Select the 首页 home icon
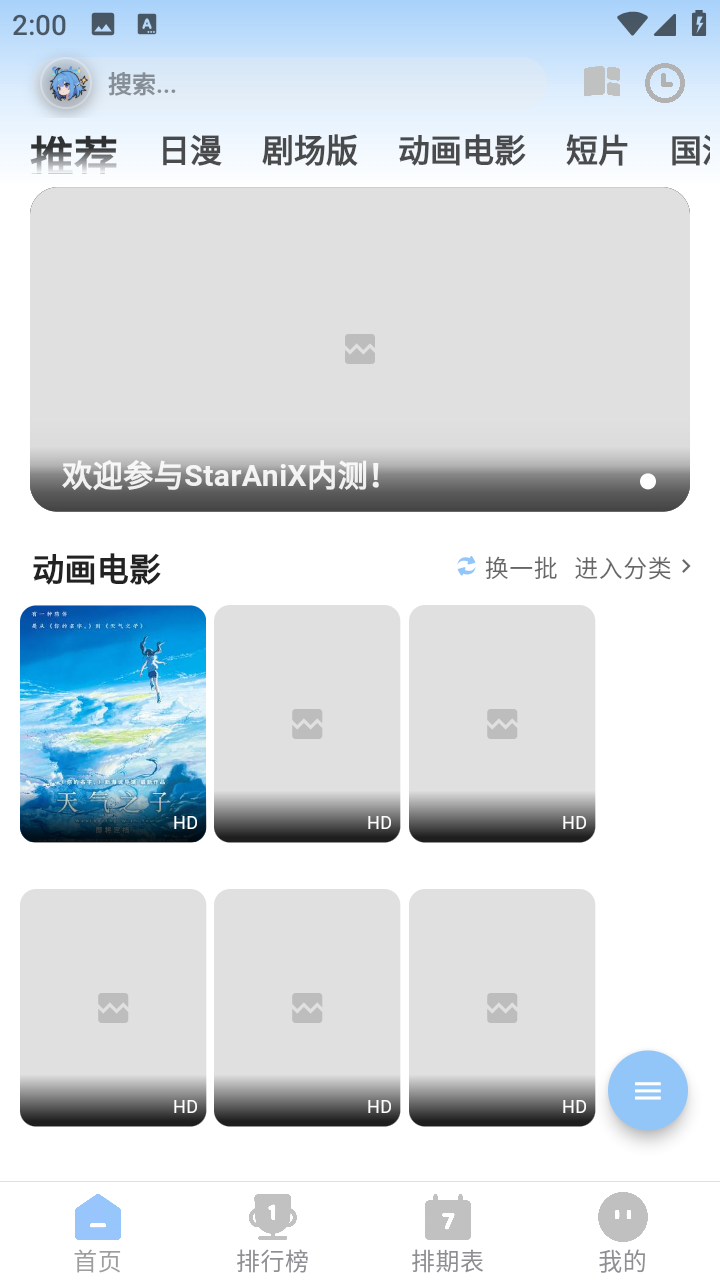This screenshot has height=1280, width=720. pos(97,1217)
